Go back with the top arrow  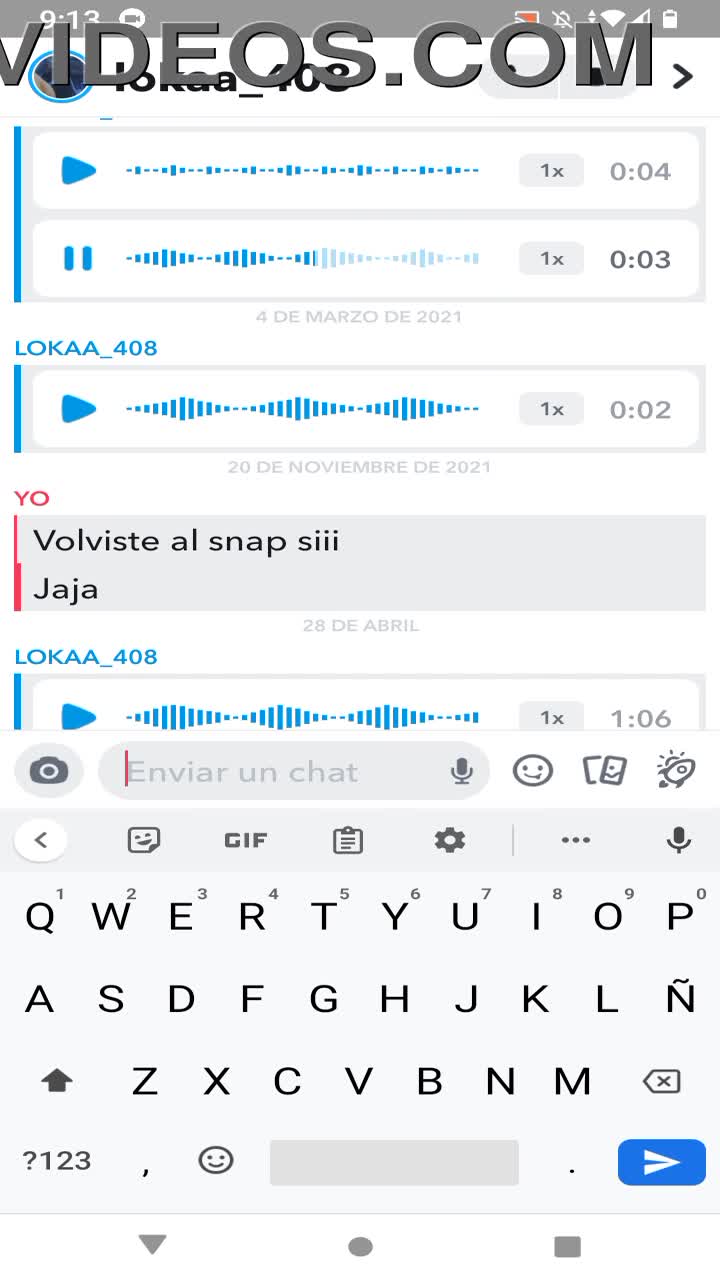point(683,76)
